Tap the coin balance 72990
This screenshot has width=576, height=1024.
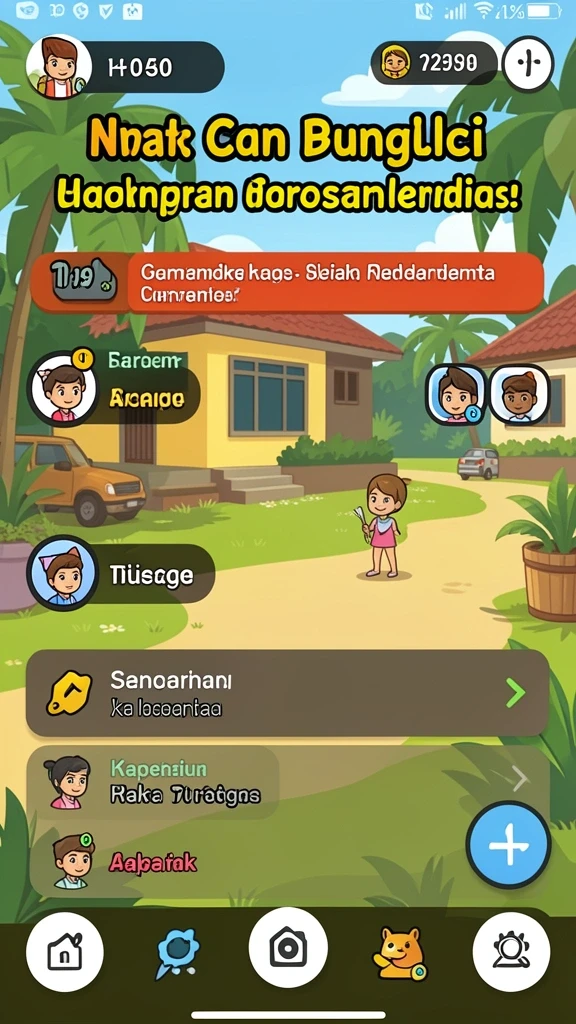434,63
